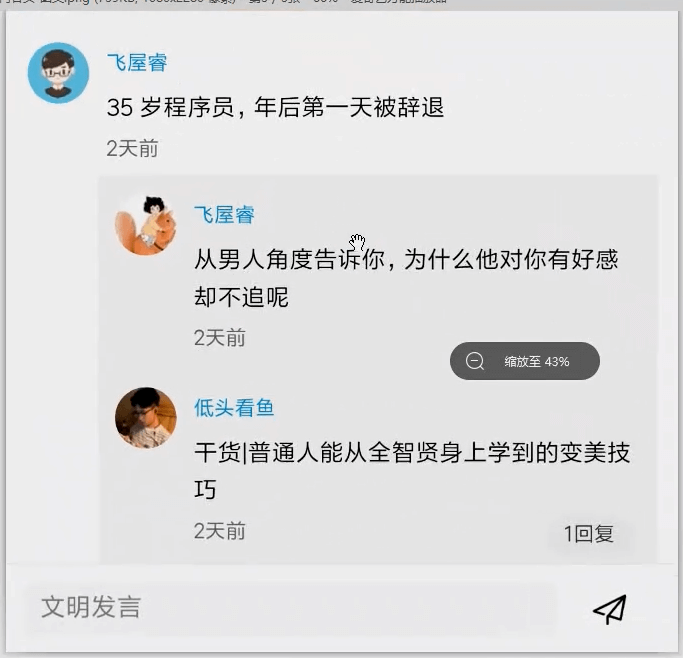This screenshot has width=683, height=658.
Task: Open 飞屋睿's name in the nested reply
Action: [224, 215]
